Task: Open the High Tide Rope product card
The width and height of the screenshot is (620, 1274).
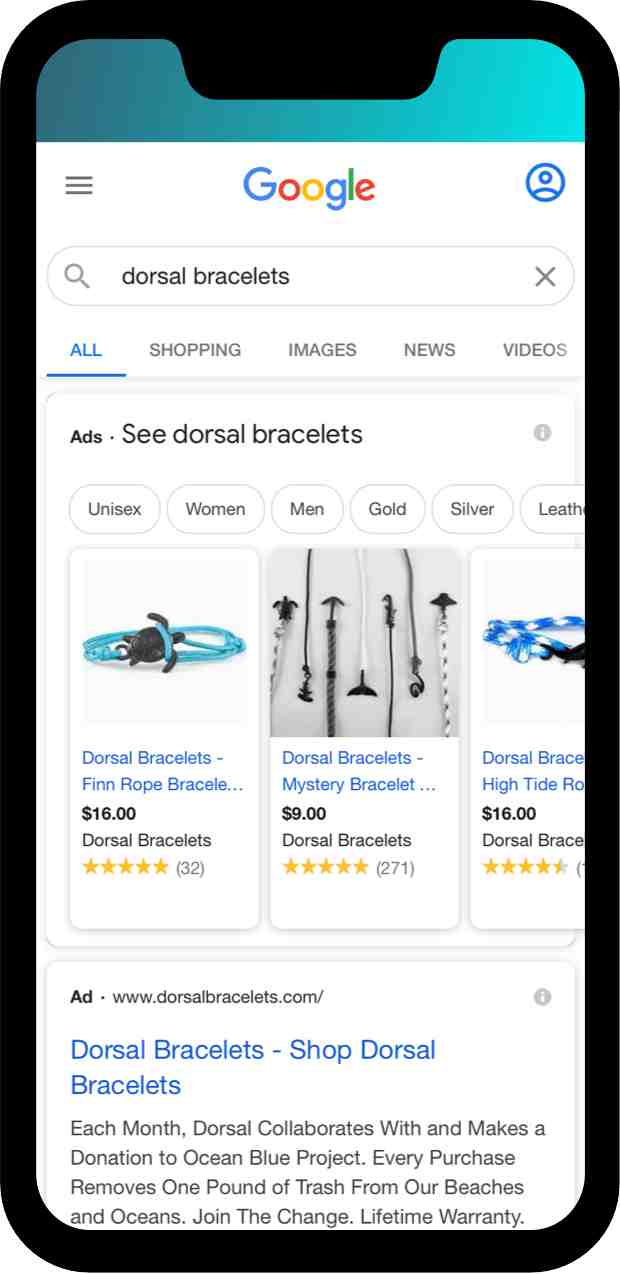Action: tap(530, 738)
